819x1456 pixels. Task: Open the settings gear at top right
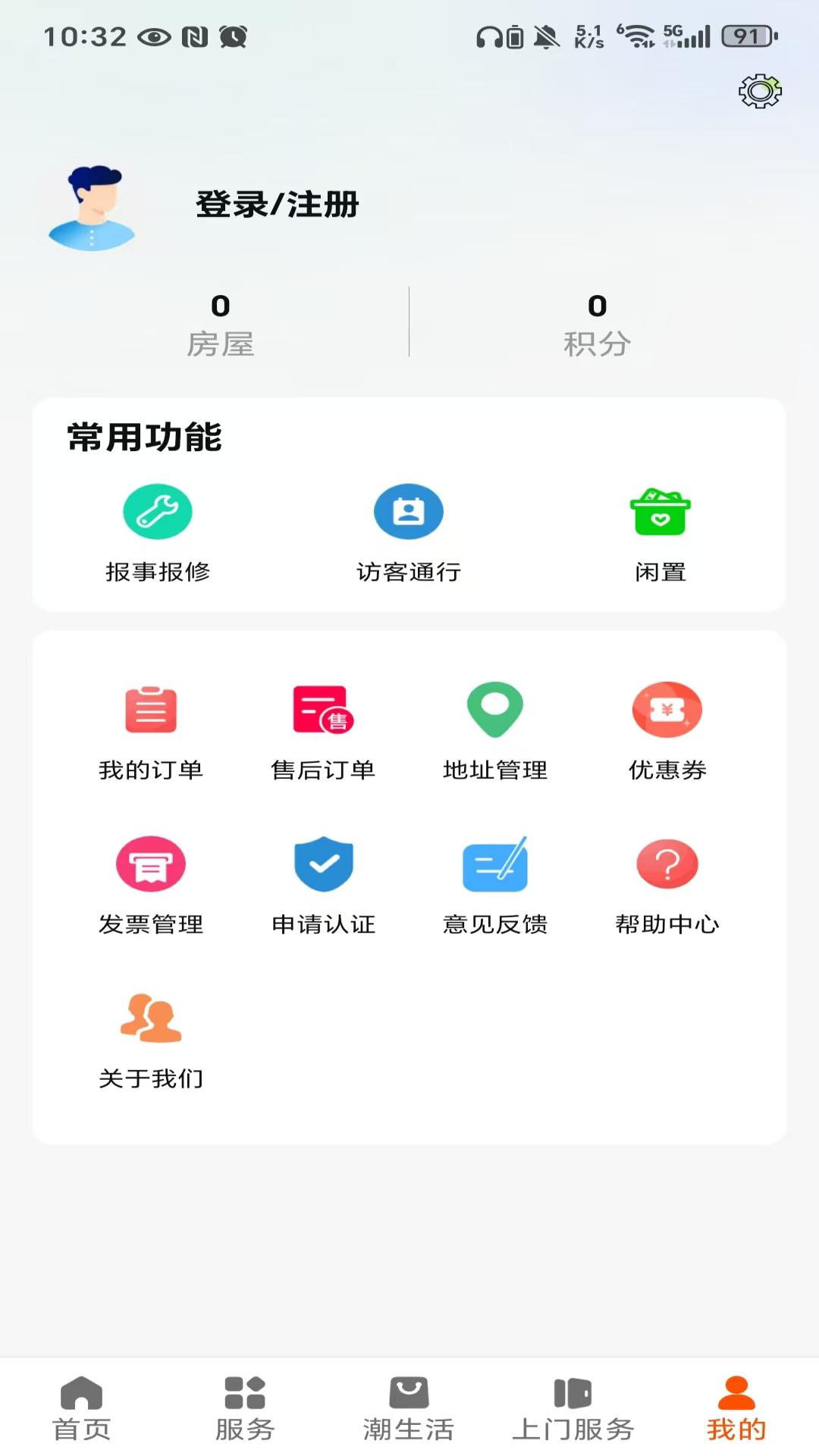tap(758, 91)
